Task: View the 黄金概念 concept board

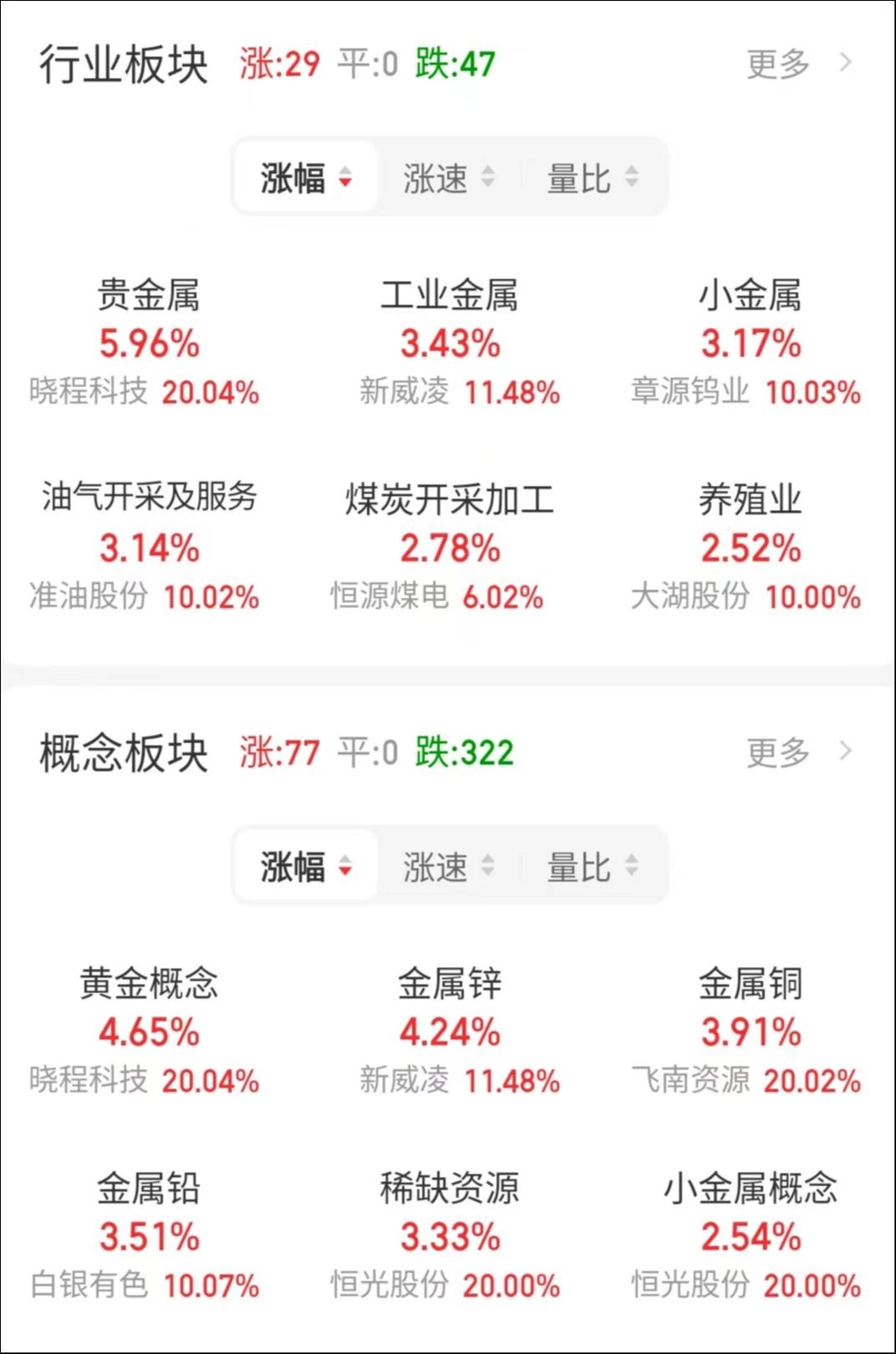Action: (x=149, y=1031)
